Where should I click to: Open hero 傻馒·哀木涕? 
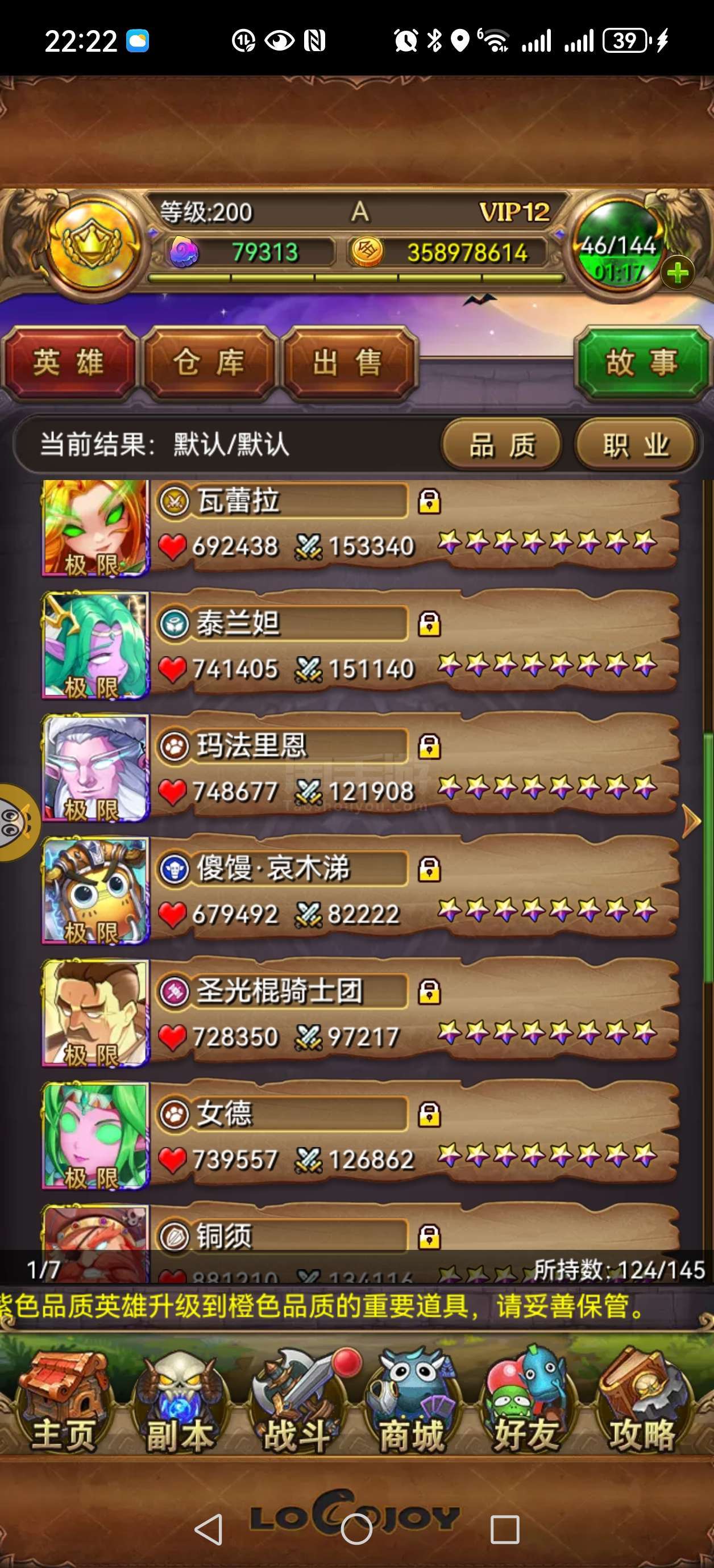[359, 891]
